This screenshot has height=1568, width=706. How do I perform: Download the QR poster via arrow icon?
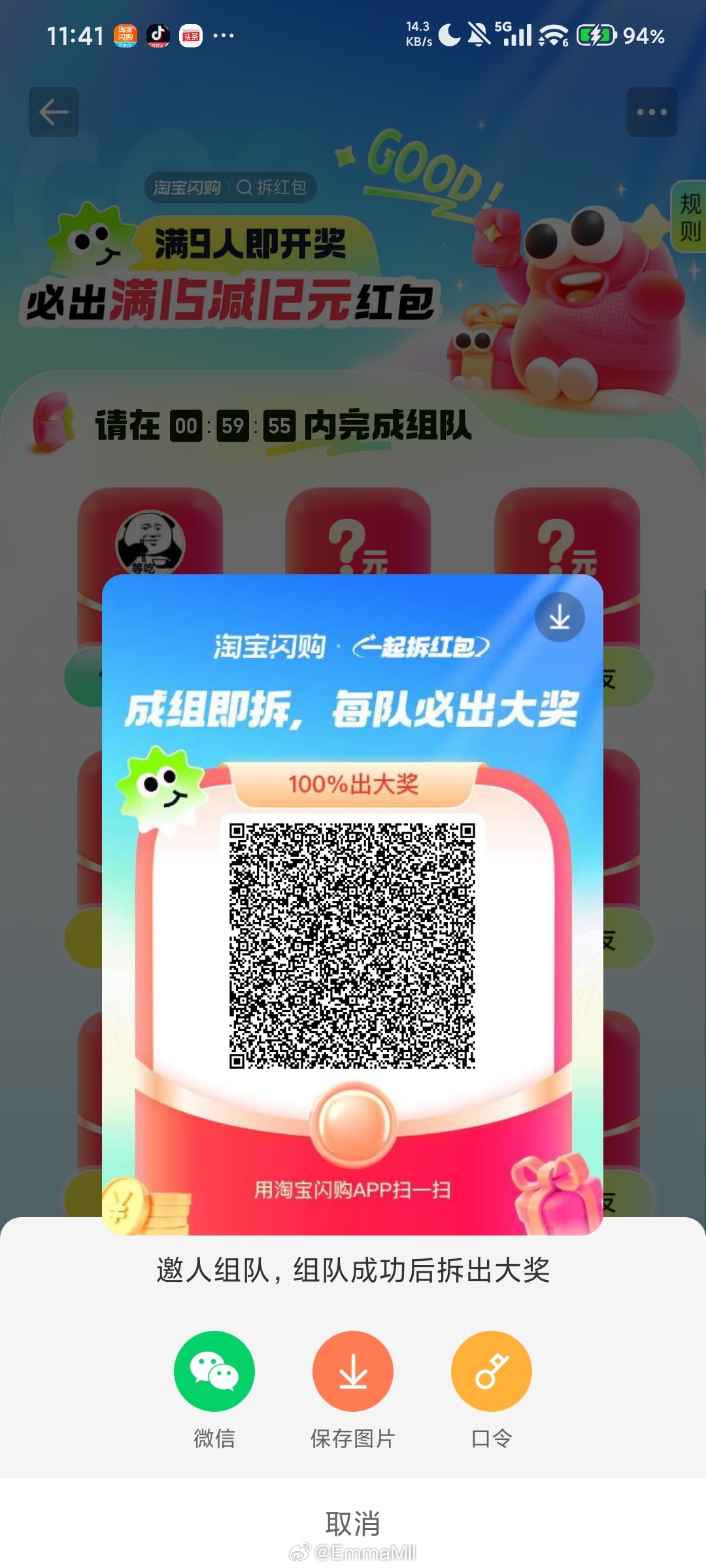pos(560,617)
